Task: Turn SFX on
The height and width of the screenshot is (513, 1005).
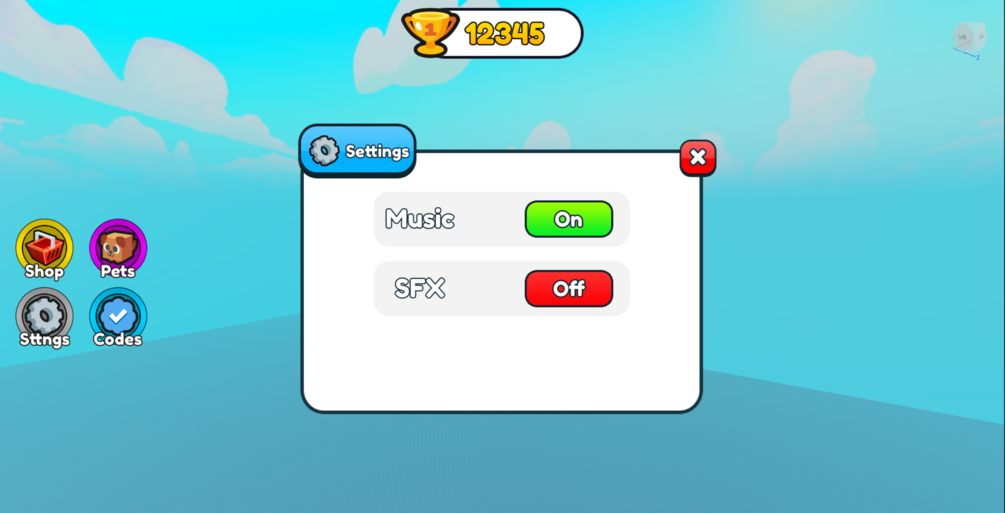Action: [568, 289]
